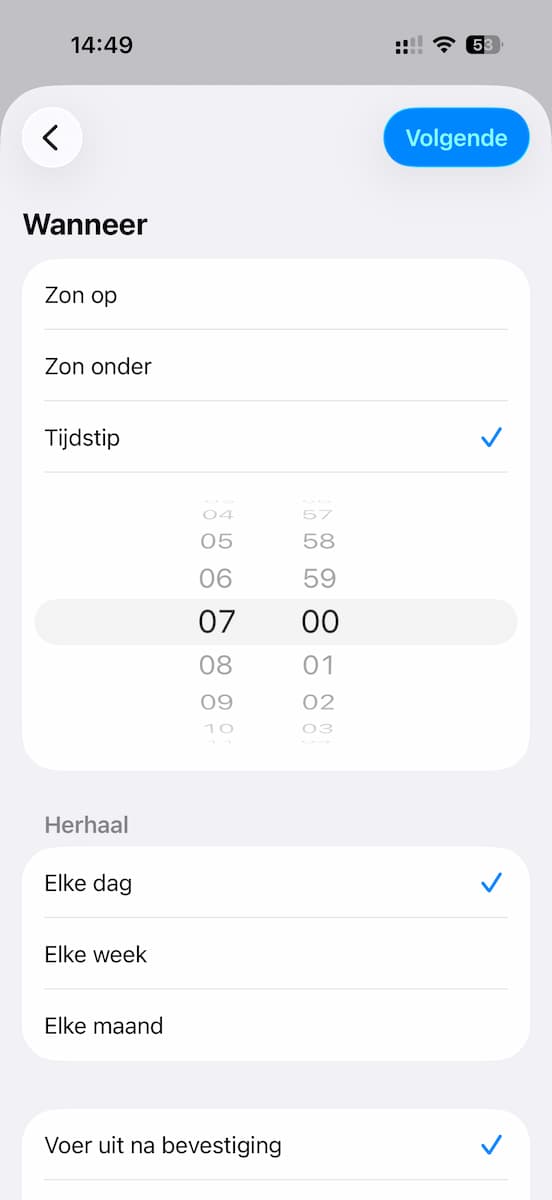Select Voer uit na bevestiging
552x1200 pixels.
pos(276,1145)
